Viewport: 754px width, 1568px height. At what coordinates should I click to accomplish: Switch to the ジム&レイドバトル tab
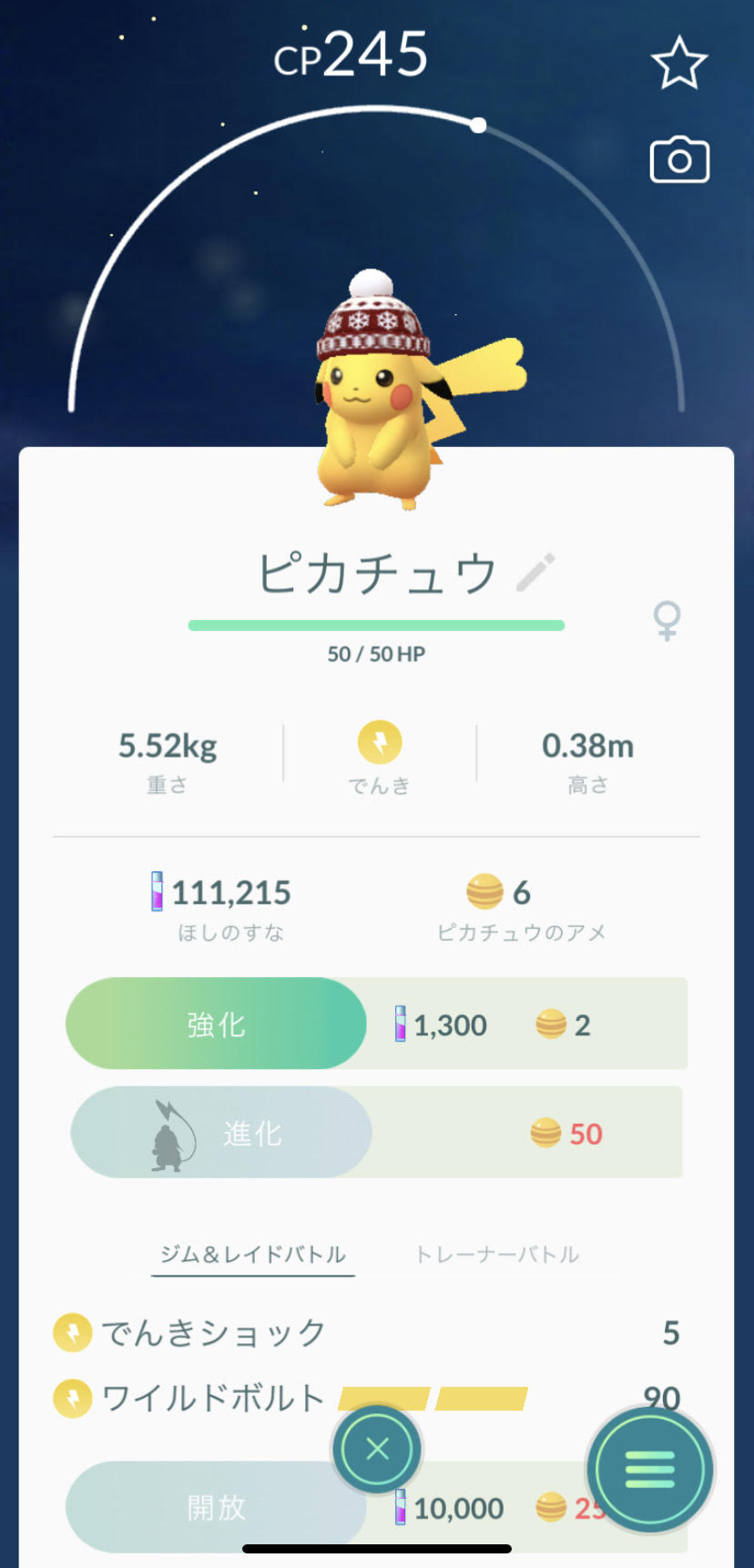click(x=253, y=1255)
